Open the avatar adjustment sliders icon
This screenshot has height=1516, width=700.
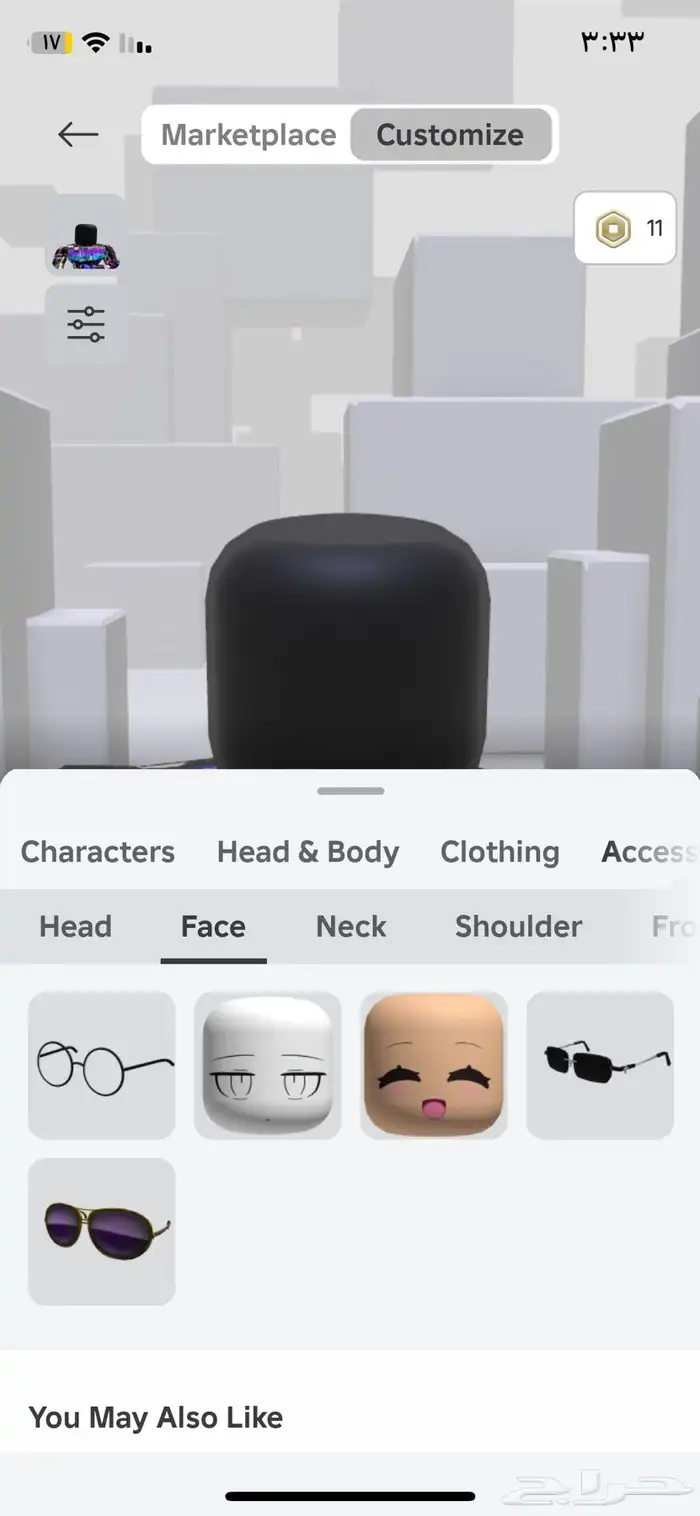pyautogui.click(x=86, y=324)
